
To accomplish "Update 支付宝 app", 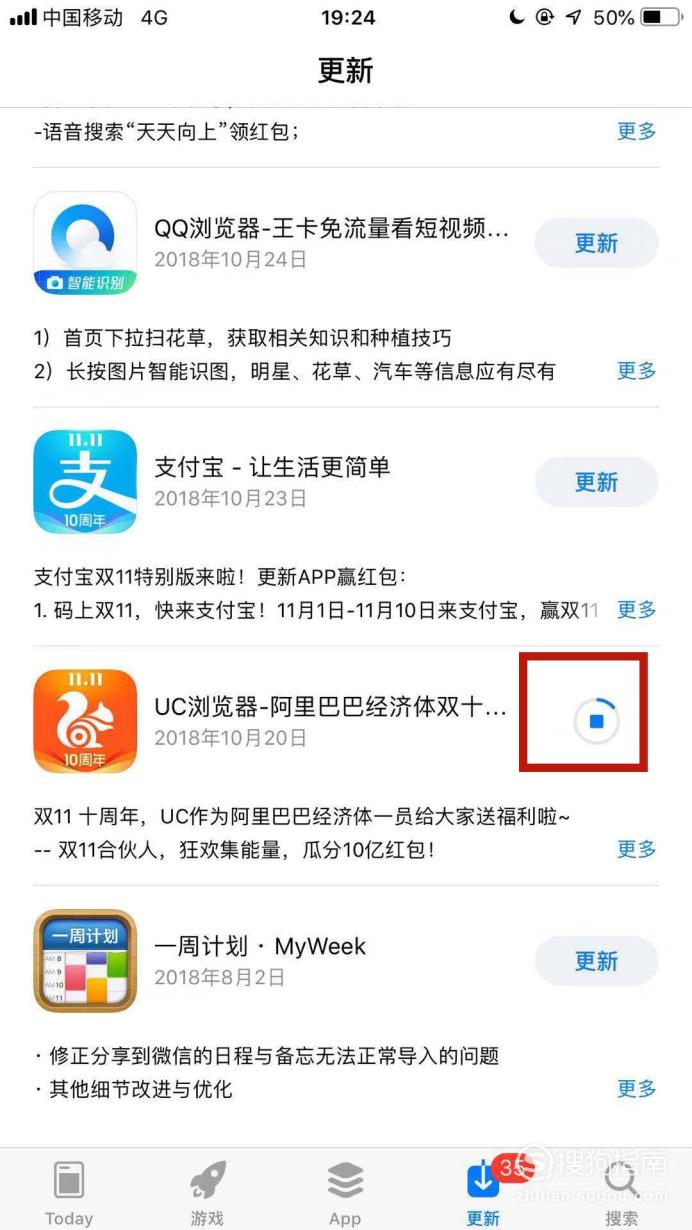I will (x=597, y=482).
